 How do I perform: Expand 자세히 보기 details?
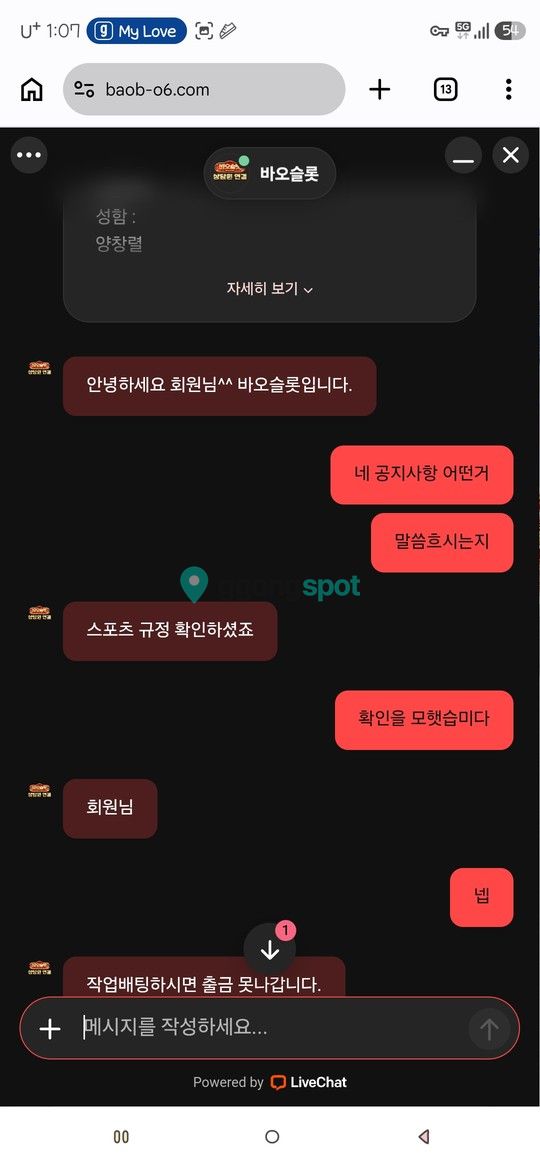coord(270,289)
